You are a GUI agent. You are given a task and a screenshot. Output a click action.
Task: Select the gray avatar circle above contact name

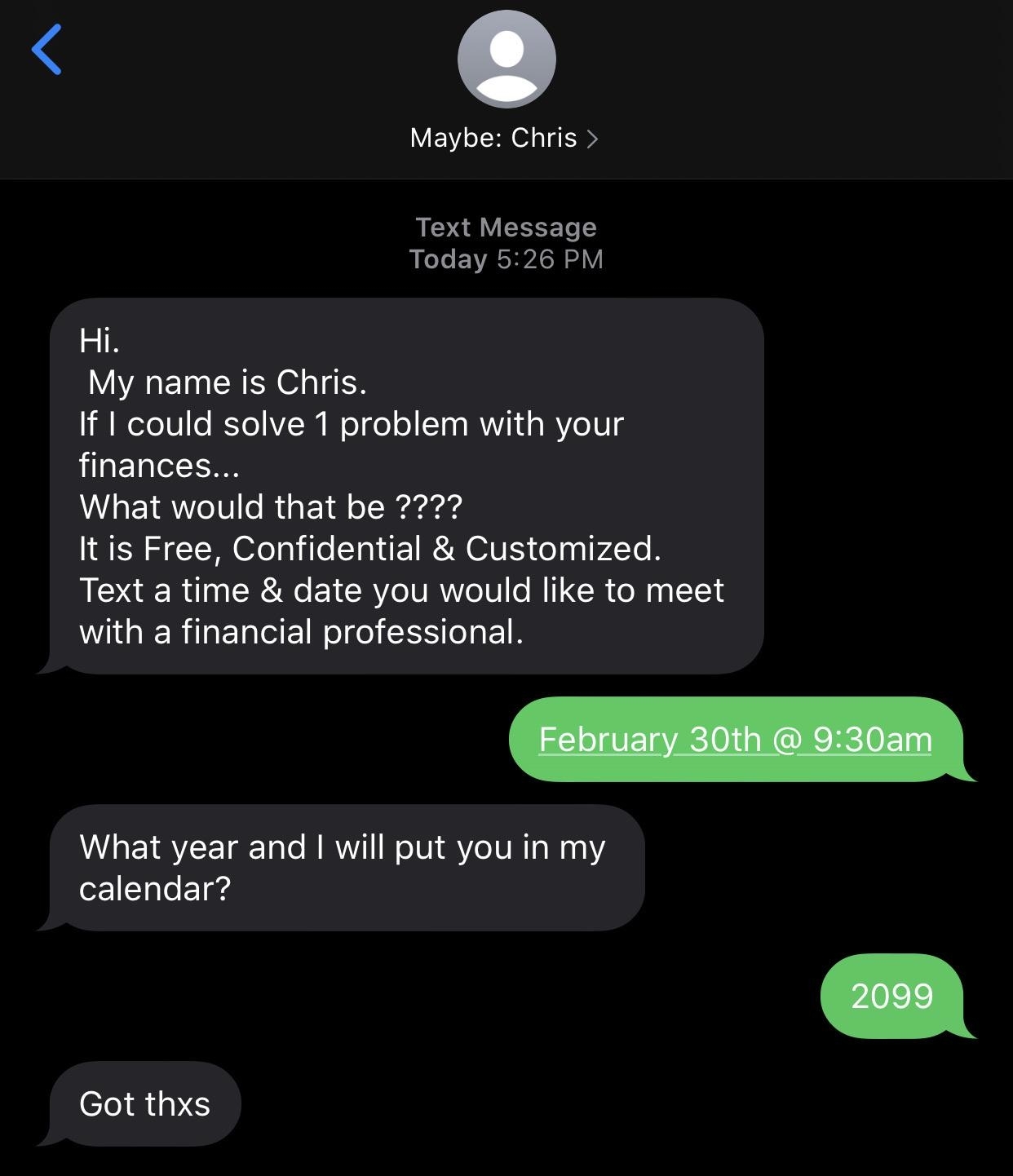506,59
